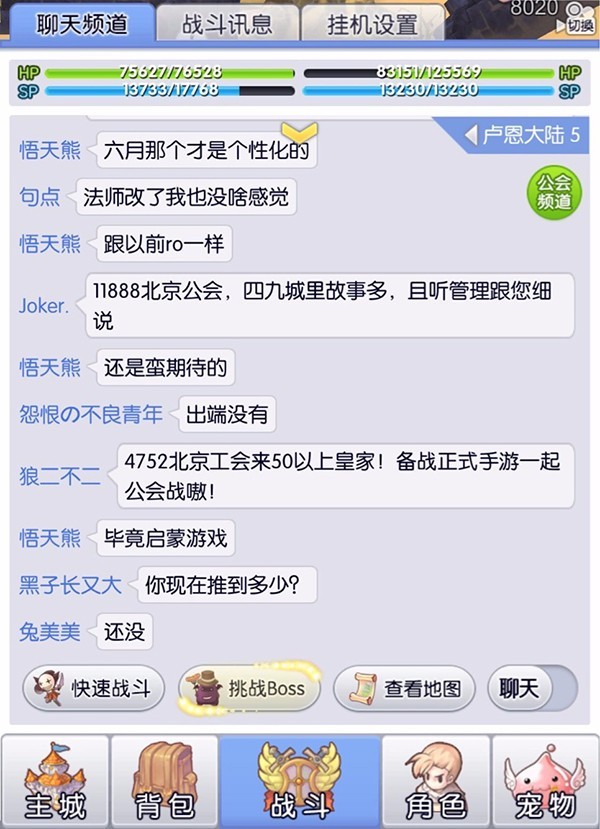Switch to the 公会频道 chat

[553, 191]
